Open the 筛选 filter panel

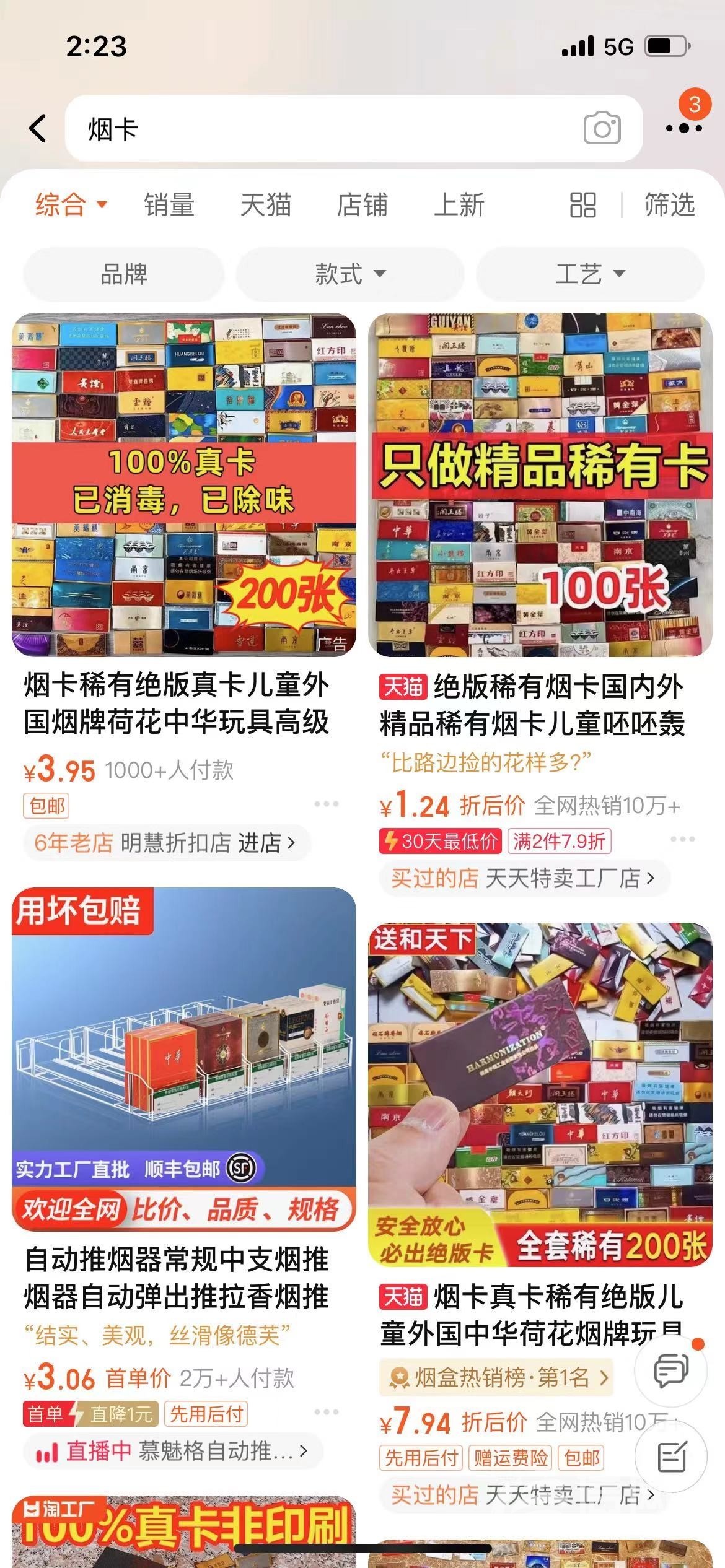(669, 204)
